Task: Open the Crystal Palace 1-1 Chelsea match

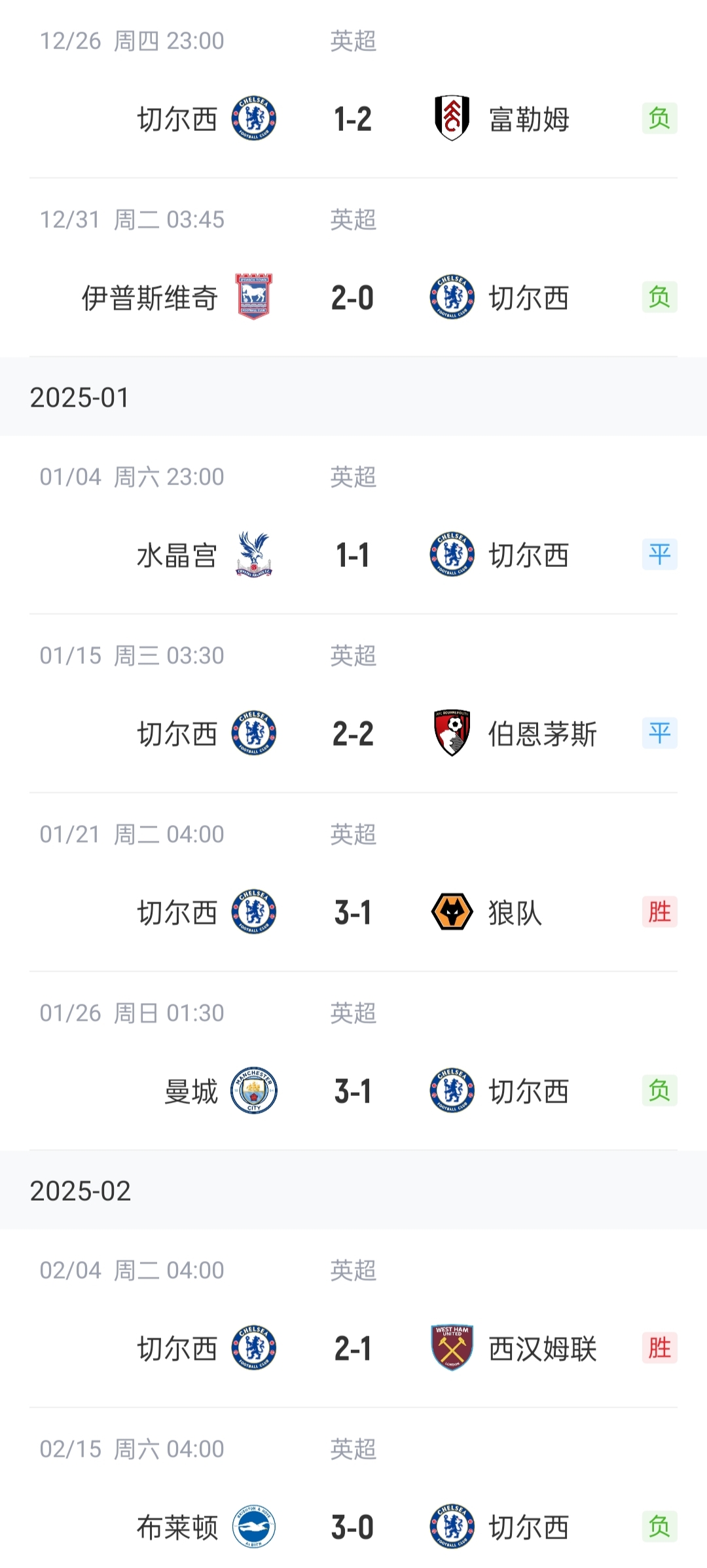Action: [x=353, y=555]
